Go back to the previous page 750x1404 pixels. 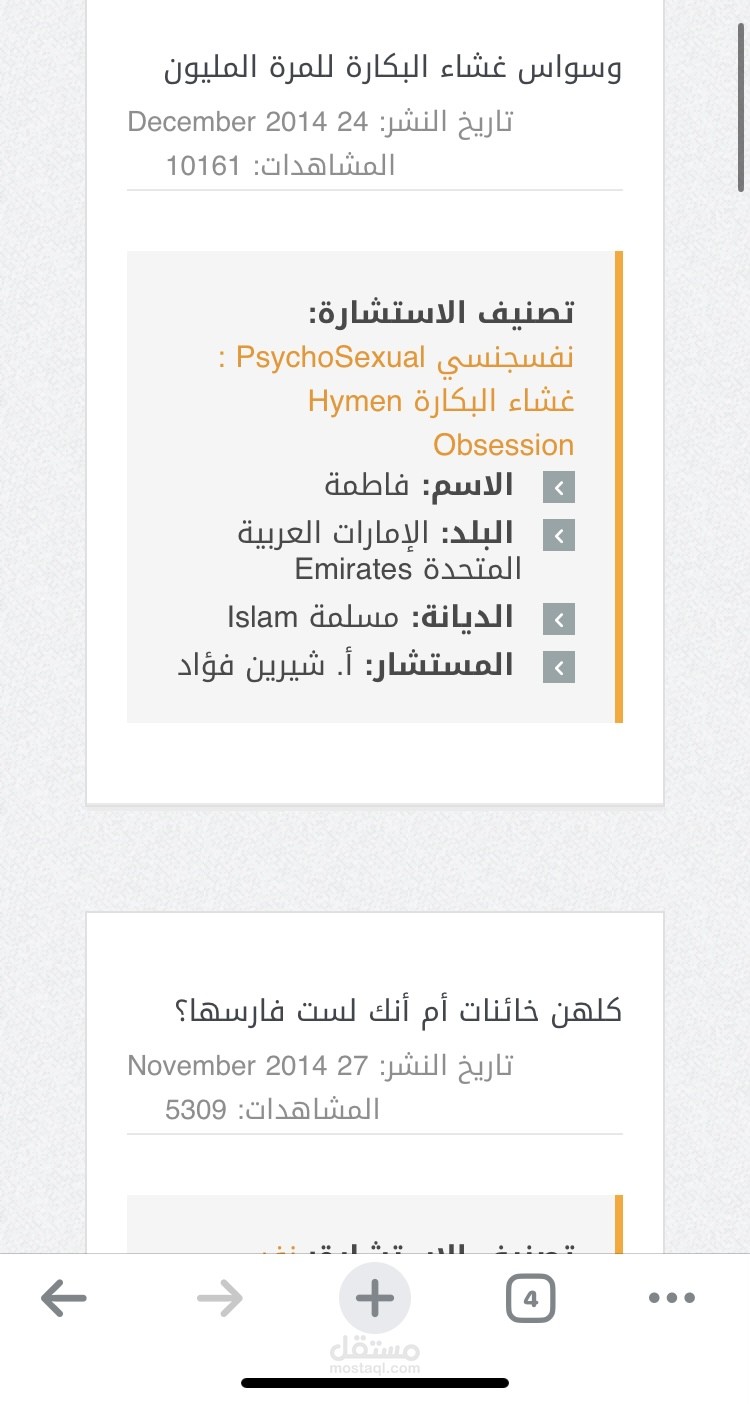coord(64,1298)
